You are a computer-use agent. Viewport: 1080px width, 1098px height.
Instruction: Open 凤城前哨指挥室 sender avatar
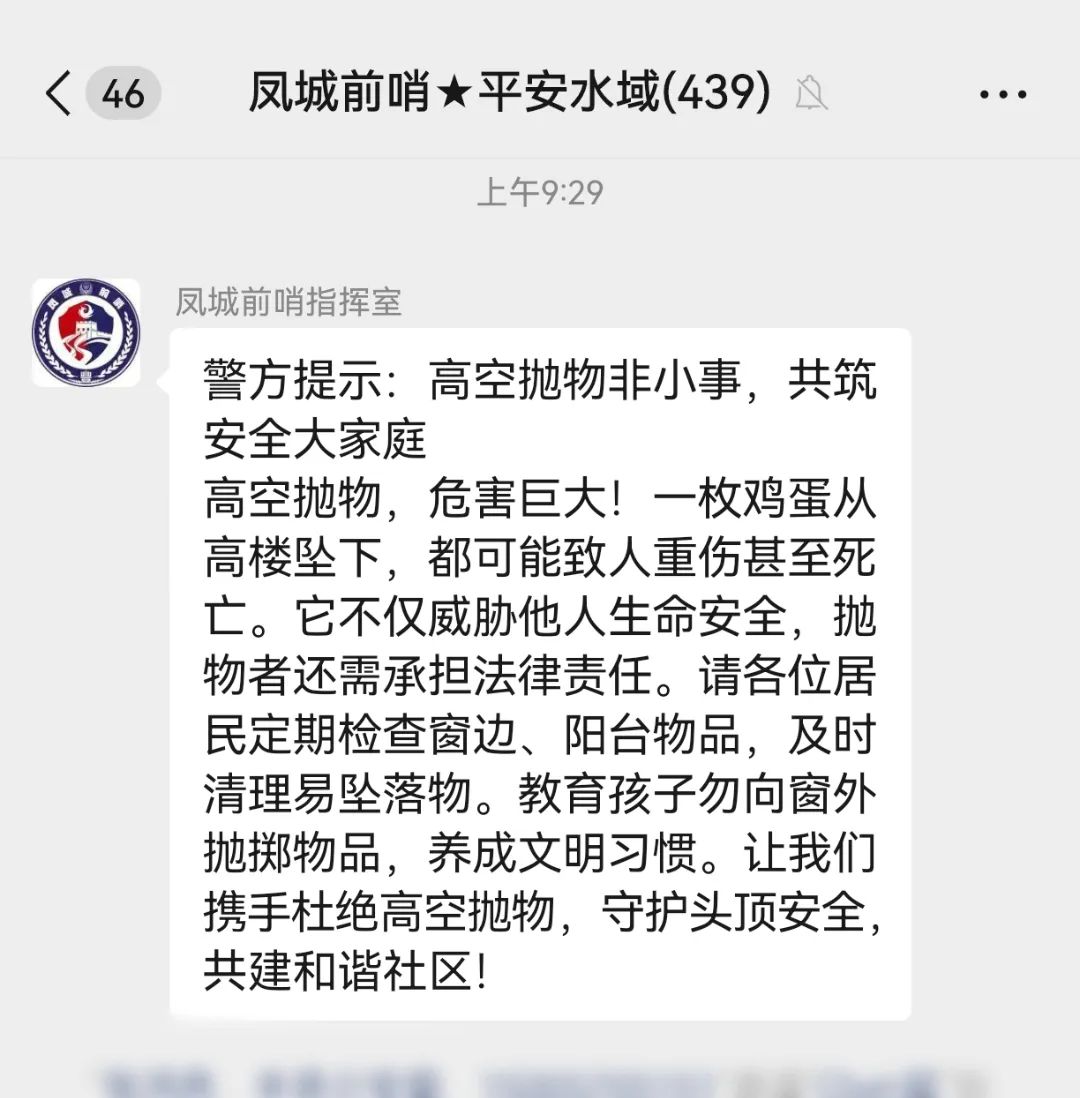[x=86, y=333]
